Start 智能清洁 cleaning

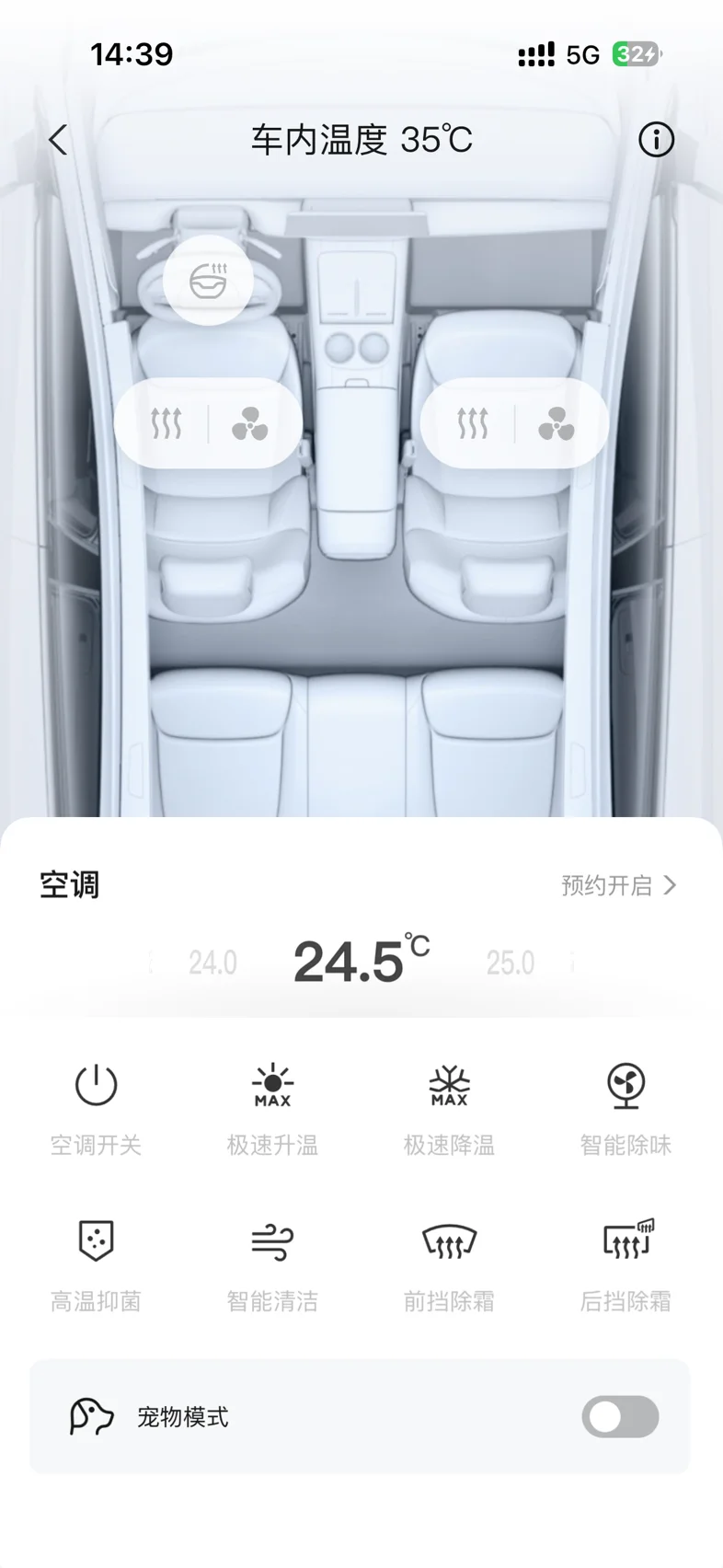pos(272,1265)
